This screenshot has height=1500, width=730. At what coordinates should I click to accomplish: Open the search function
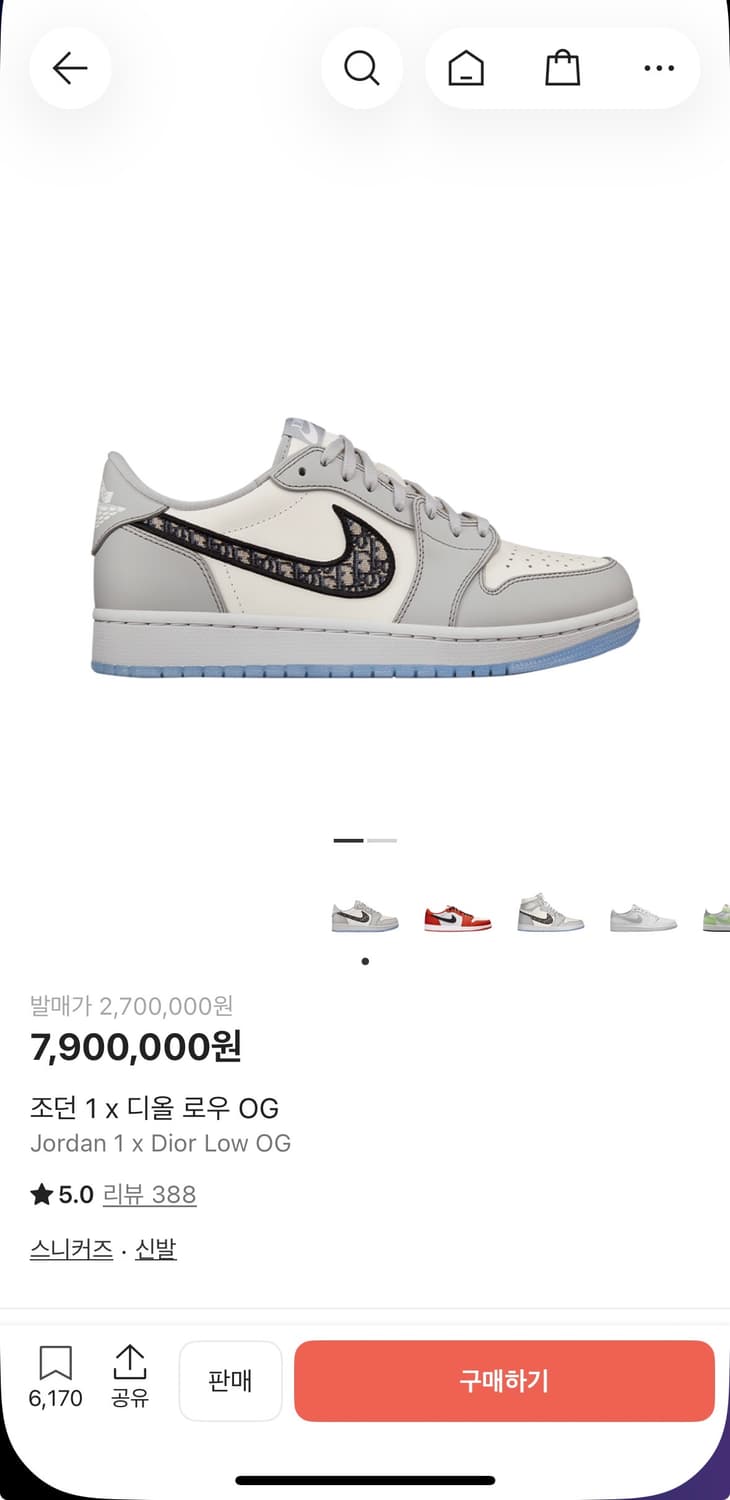(x=362, y=67)
